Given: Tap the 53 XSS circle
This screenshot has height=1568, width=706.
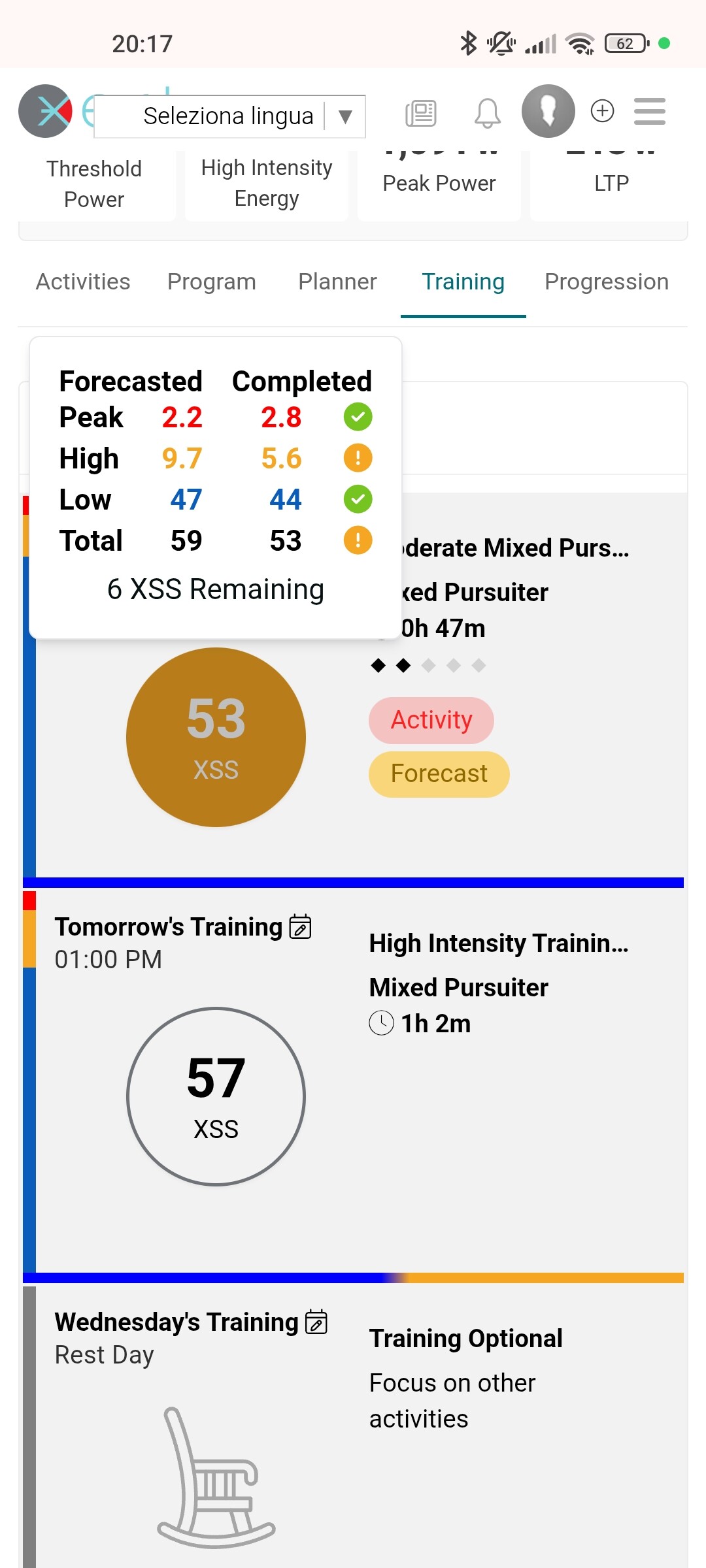Looking at the screenshot, I should (216, 737).
